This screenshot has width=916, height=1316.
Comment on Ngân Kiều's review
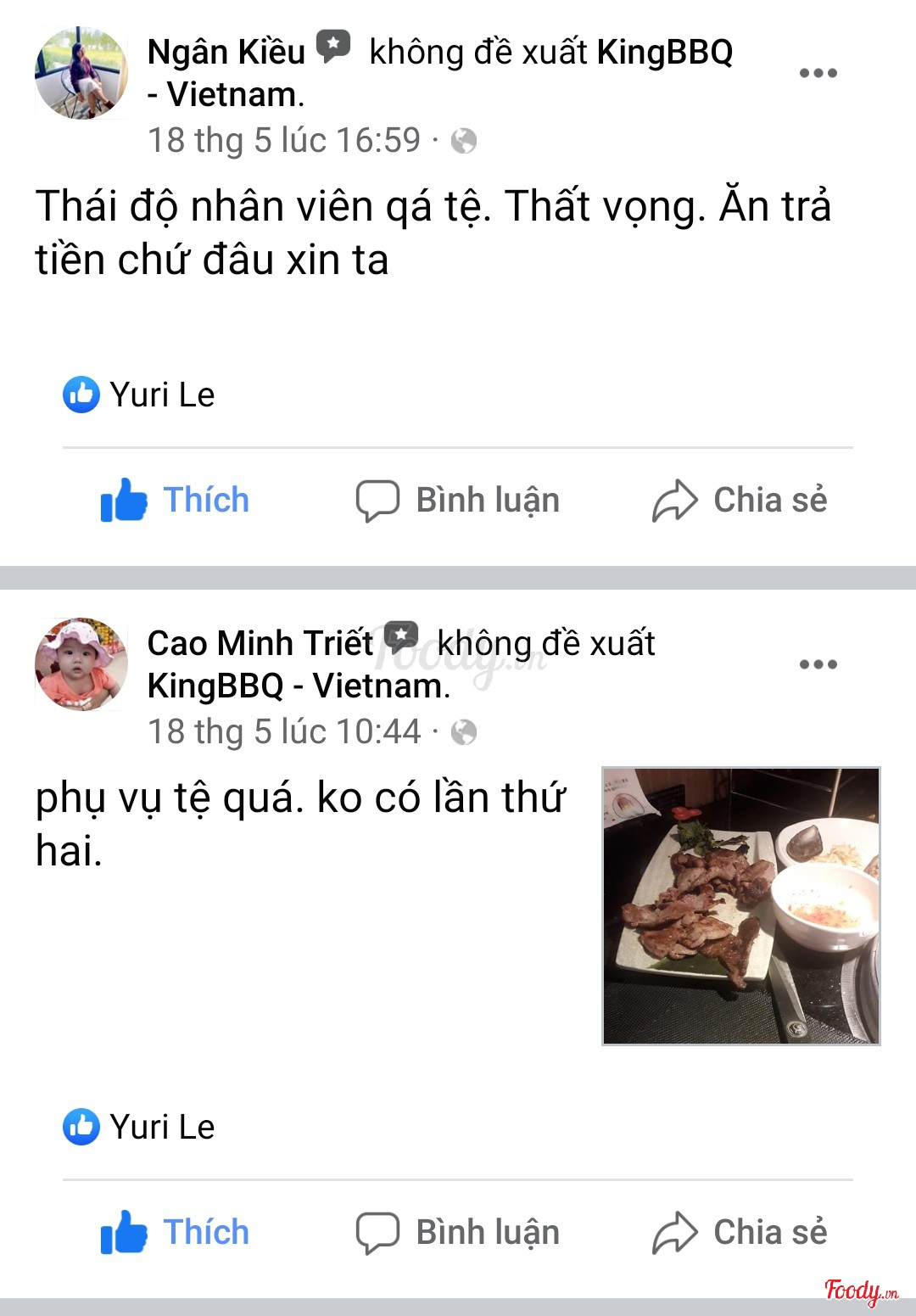pyautogui.click(x=458, y=500)
